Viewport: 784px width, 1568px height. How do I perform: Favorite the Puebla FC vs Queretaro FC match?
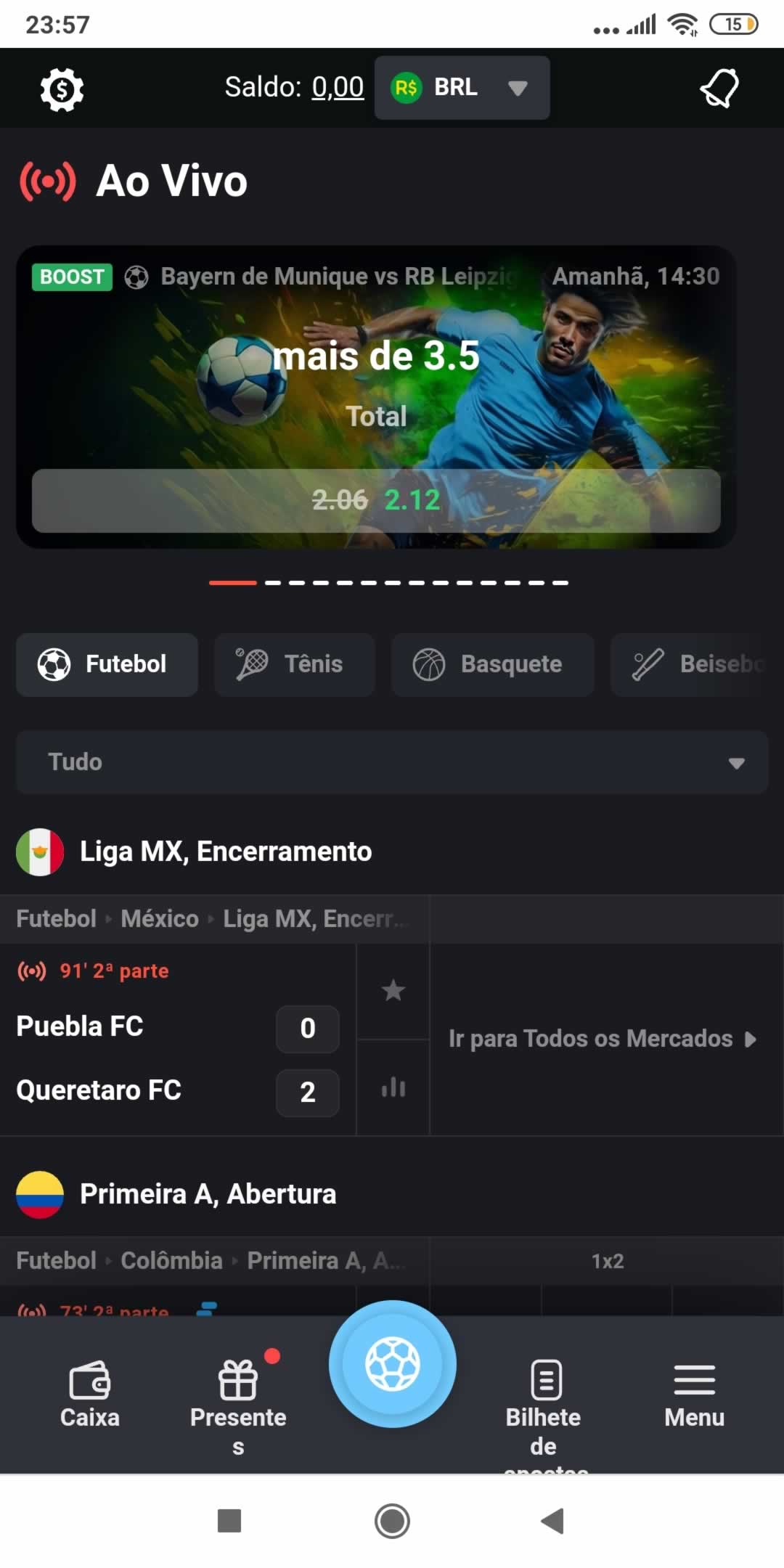(393, 991)
